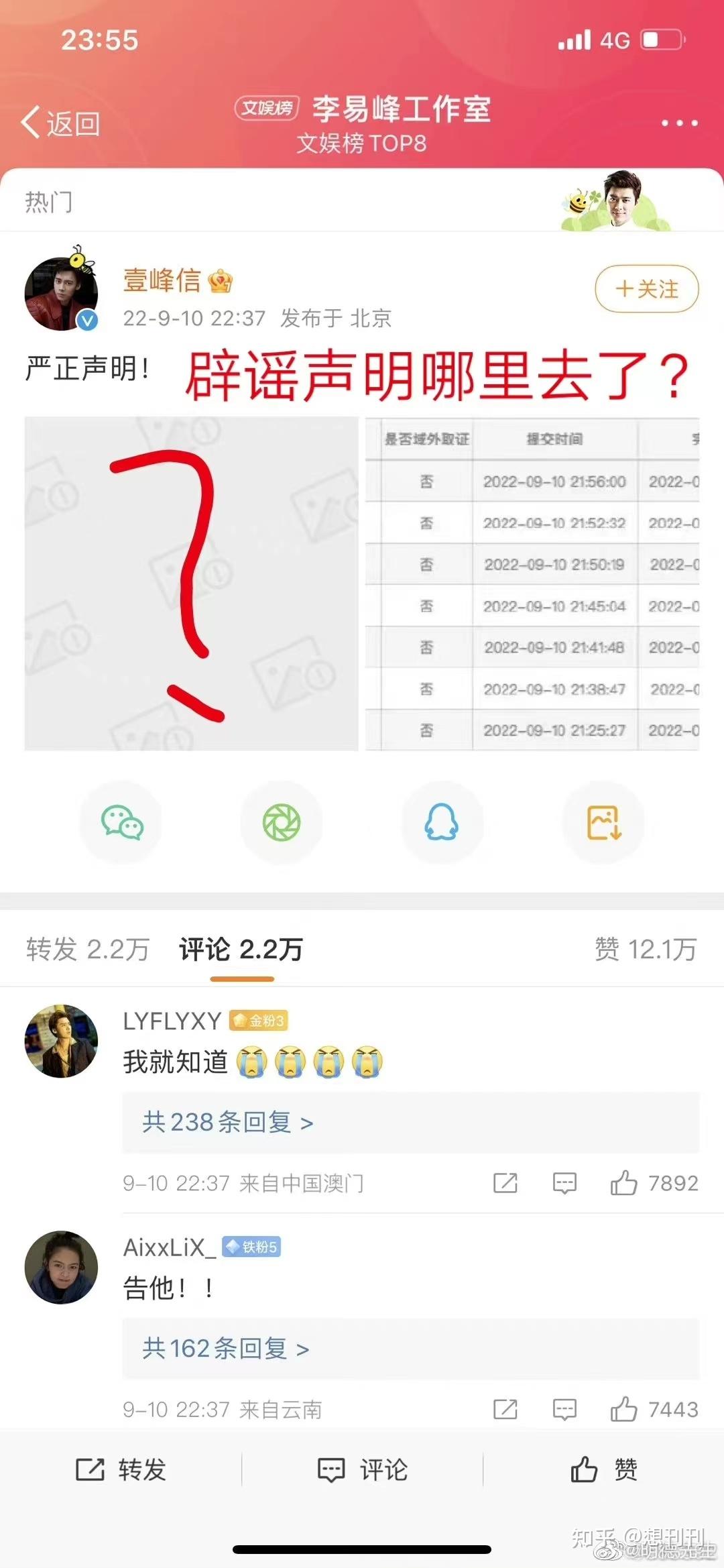This screenshot has width=724, height=1568.
Task: Expand 共238条回复 under LYFLYXY's comment
Action: (228, 1122)
